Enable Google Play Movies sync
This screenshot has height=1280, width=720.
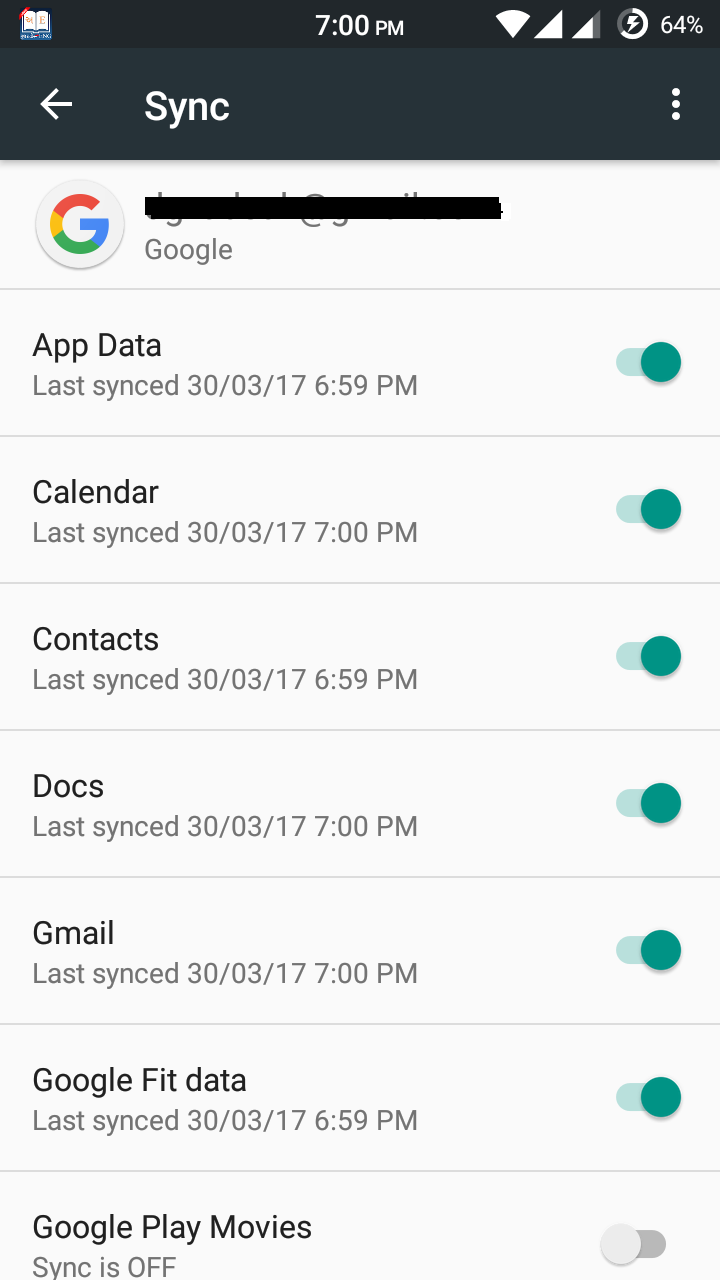pyautogui.click(x=634, y=1244)
